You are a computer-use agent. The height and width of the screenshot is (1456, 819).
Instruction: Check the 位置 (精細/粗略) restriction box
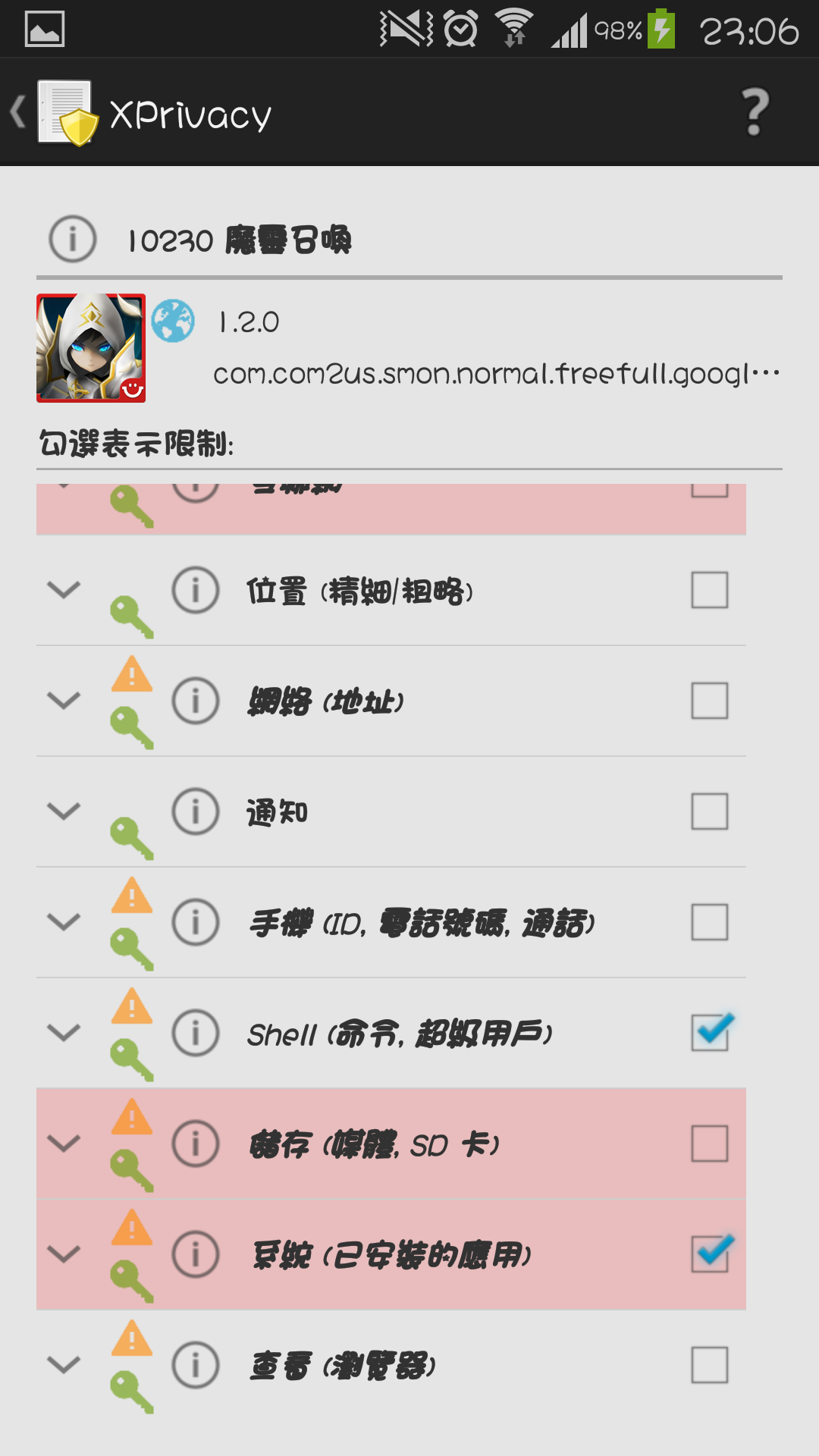[x=709, y=590]
